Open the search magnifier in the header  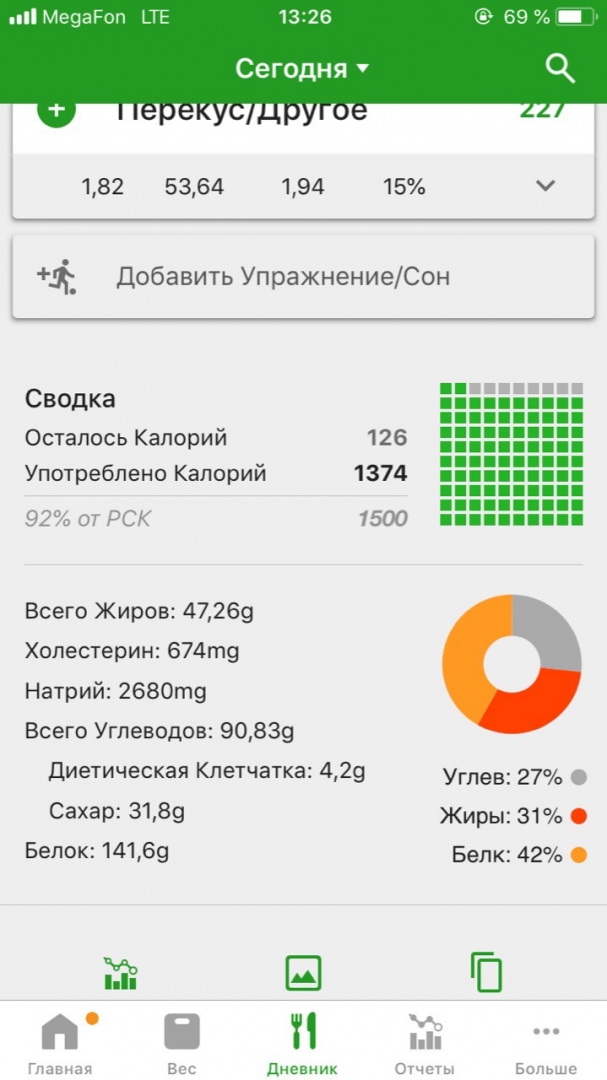click(560, 69)
